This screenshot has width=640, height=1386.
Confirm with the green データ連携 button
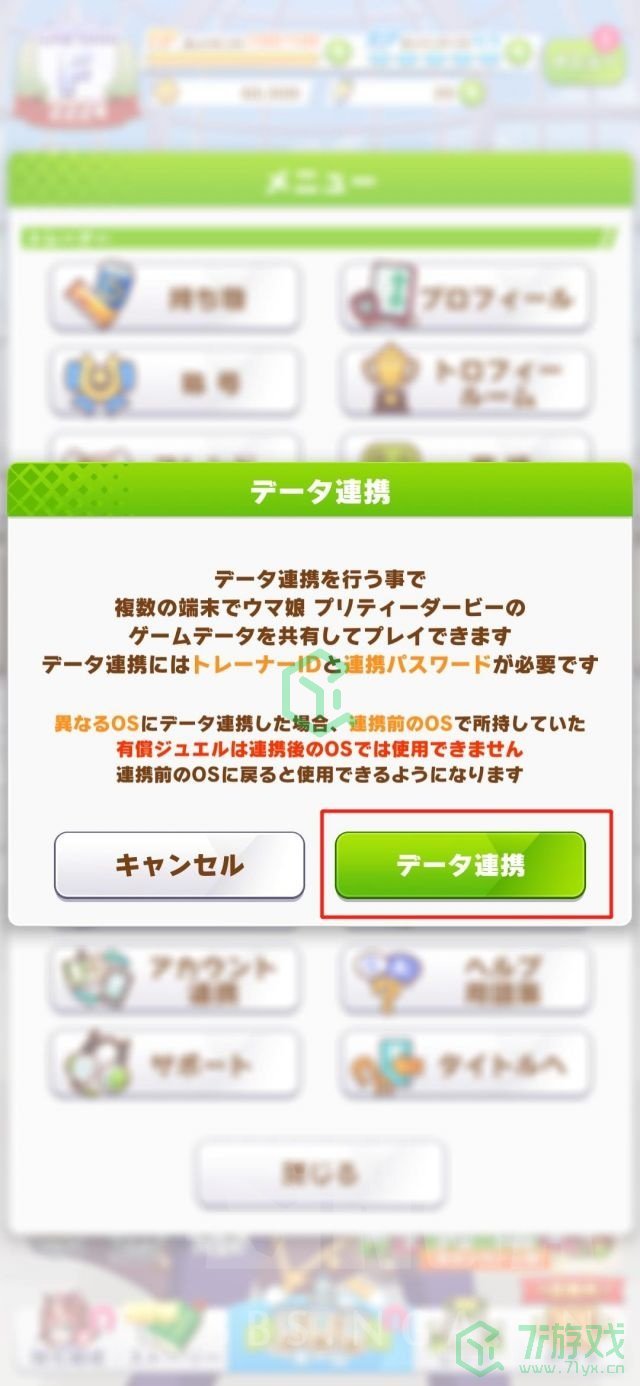point(460,865)
